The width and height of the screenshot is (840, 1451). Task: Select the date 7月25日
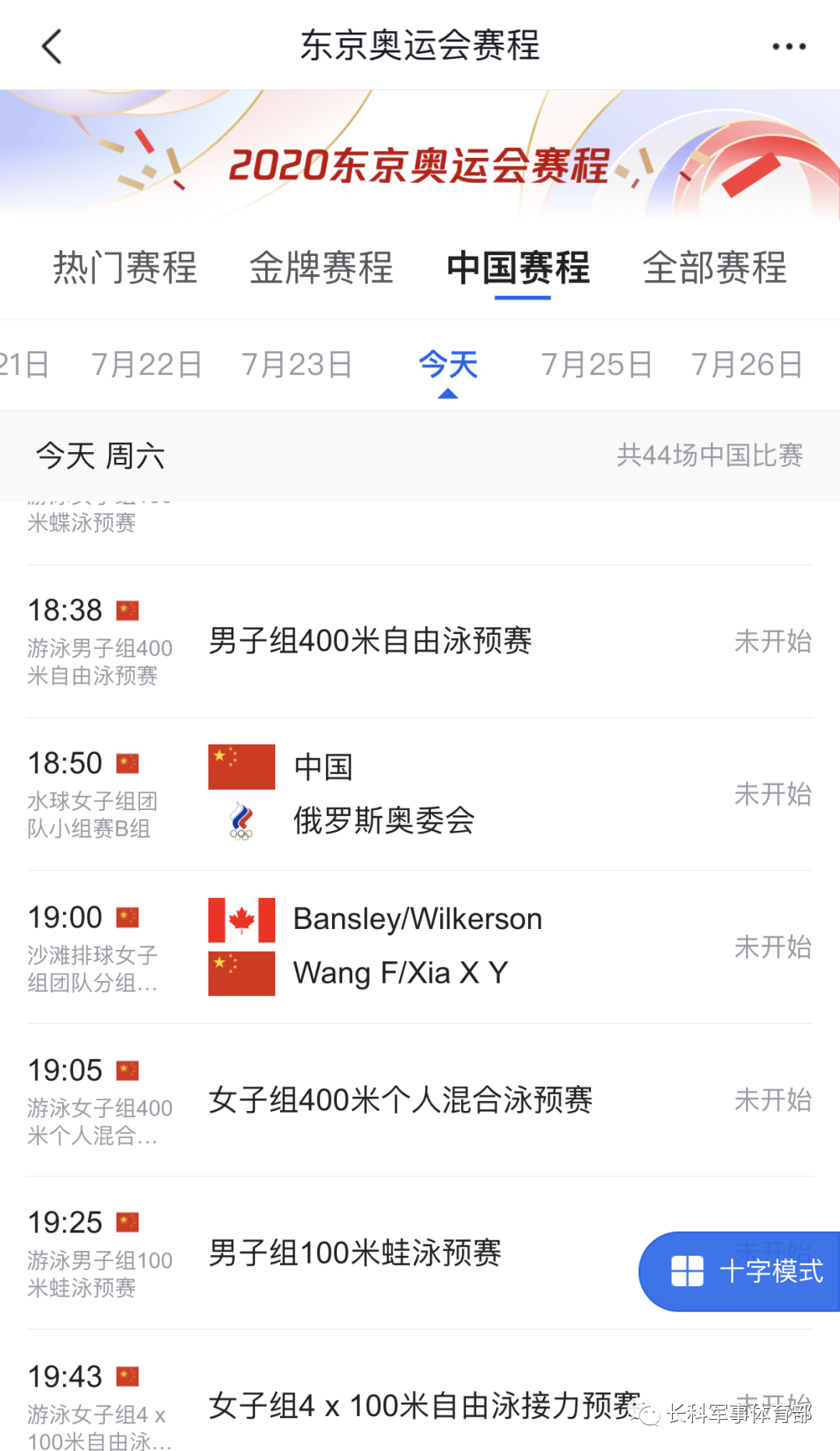click(597, 365)
